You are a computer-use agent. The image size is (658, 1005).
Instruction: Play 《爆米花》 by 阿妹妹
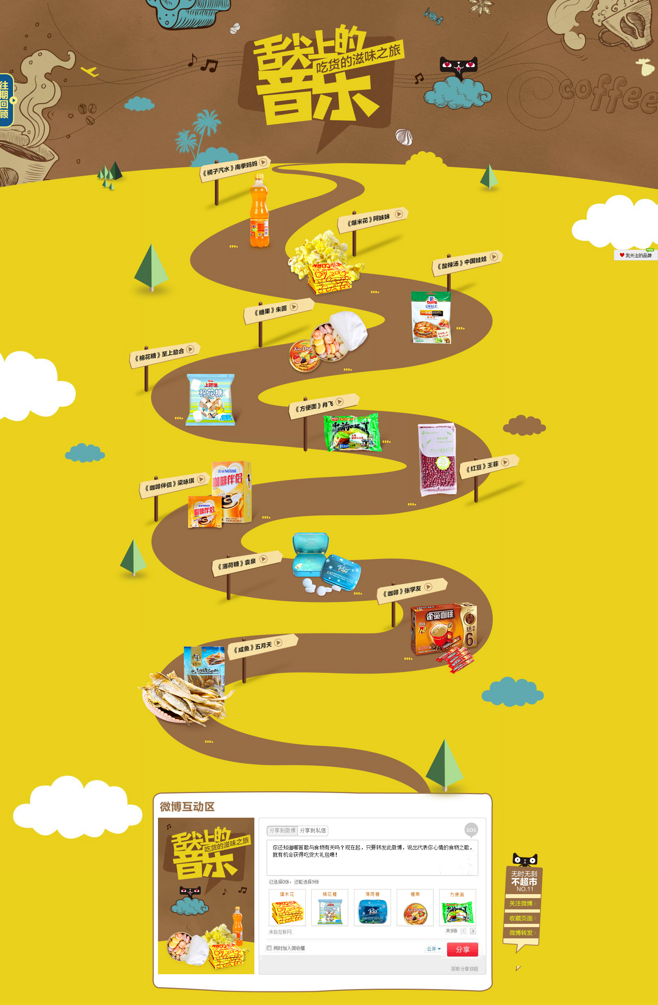[399, 214]
